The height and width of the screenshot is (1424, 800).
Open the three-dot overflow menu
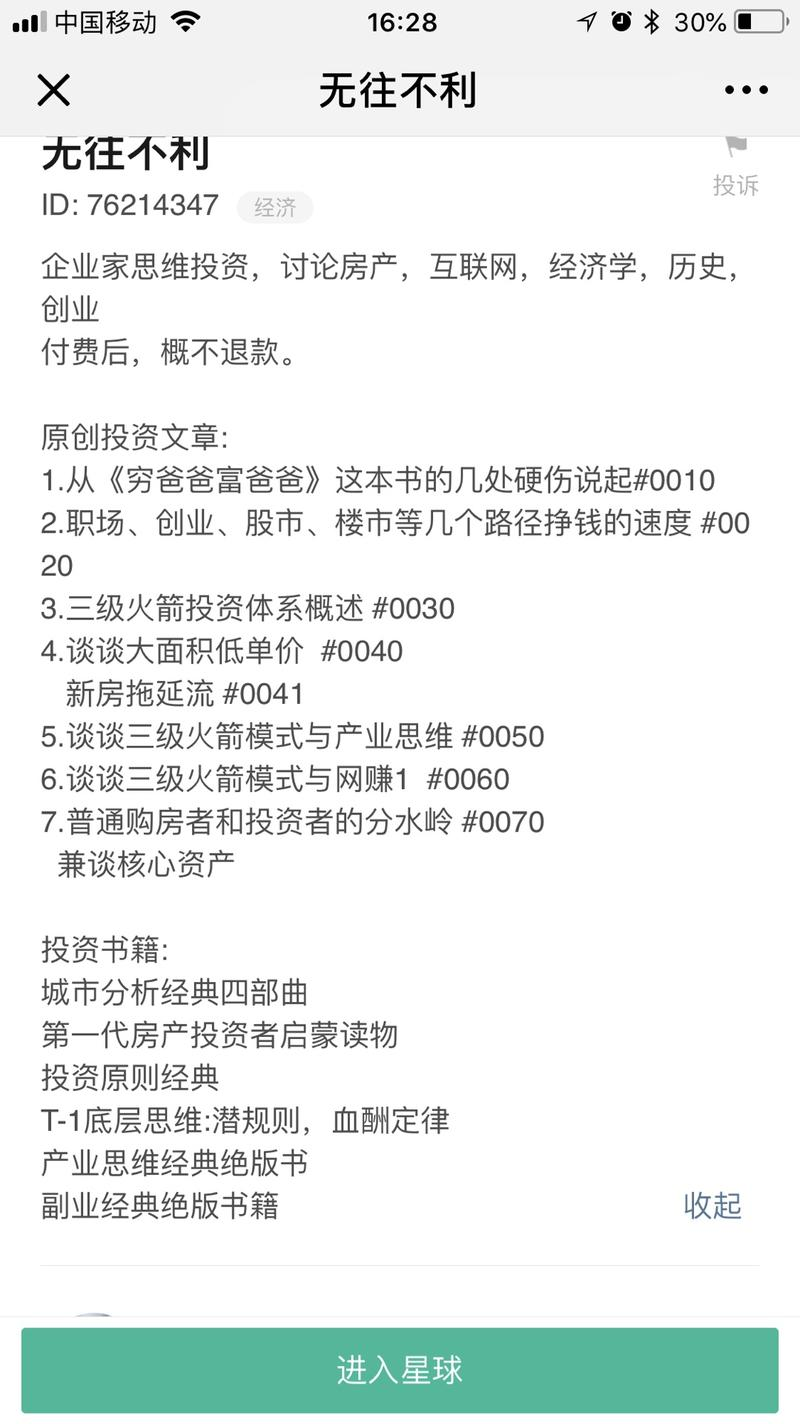tap(746, 90)
